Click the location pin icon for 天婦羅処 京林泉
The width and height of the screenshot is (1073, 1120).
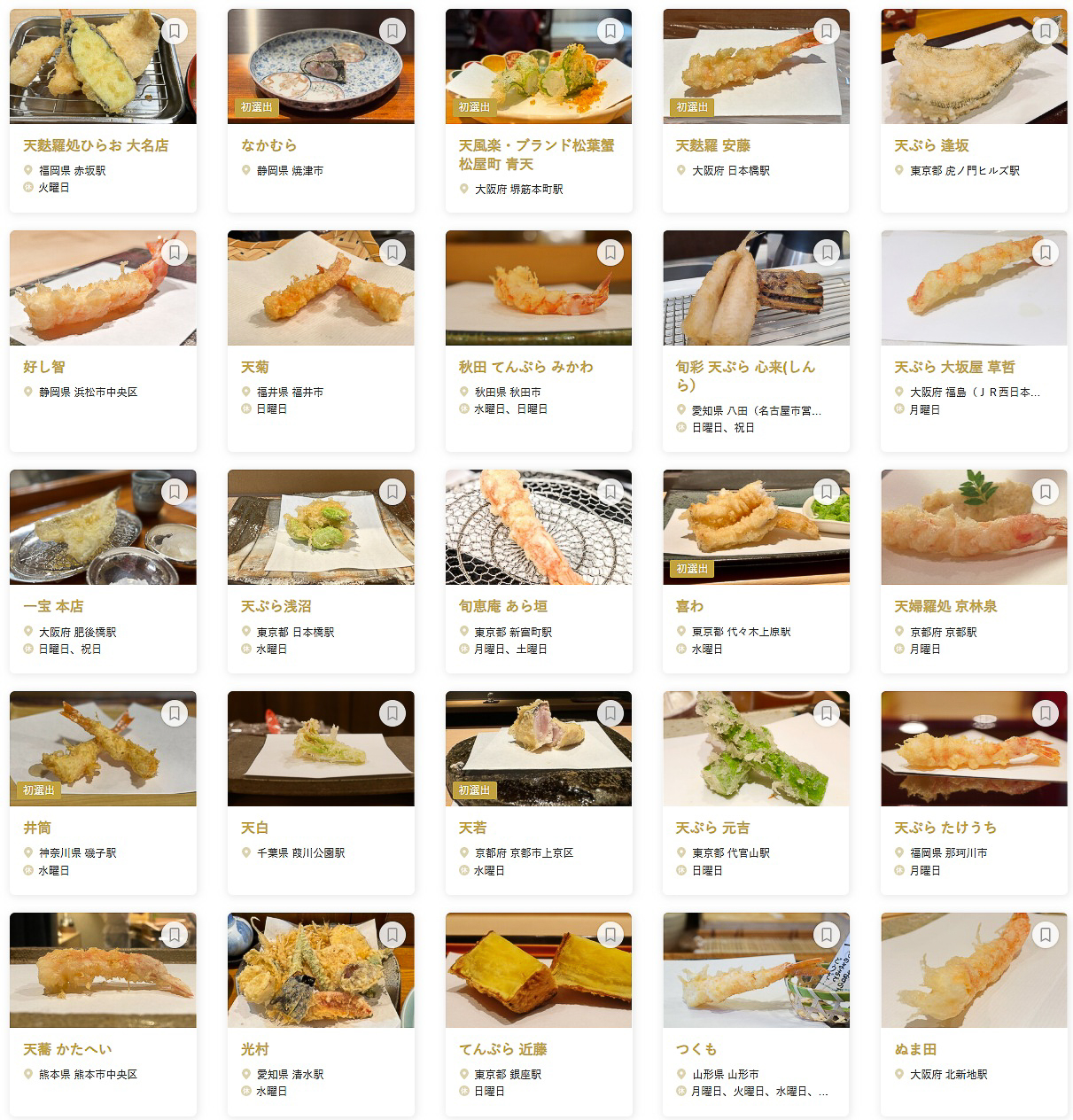pos(898,632)
